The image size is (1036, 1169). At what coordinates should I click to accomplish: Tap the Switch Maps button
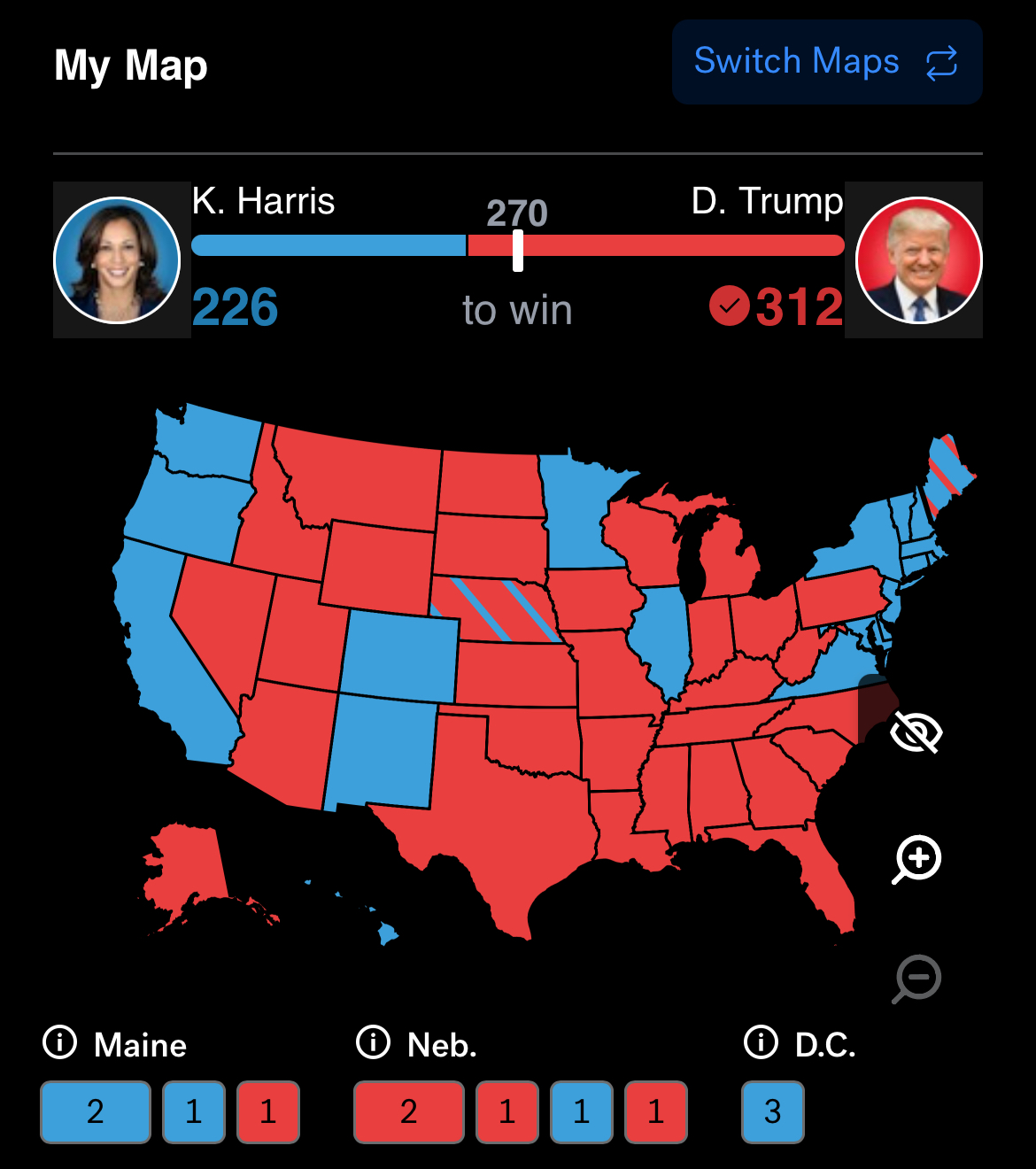click(826, 62)
